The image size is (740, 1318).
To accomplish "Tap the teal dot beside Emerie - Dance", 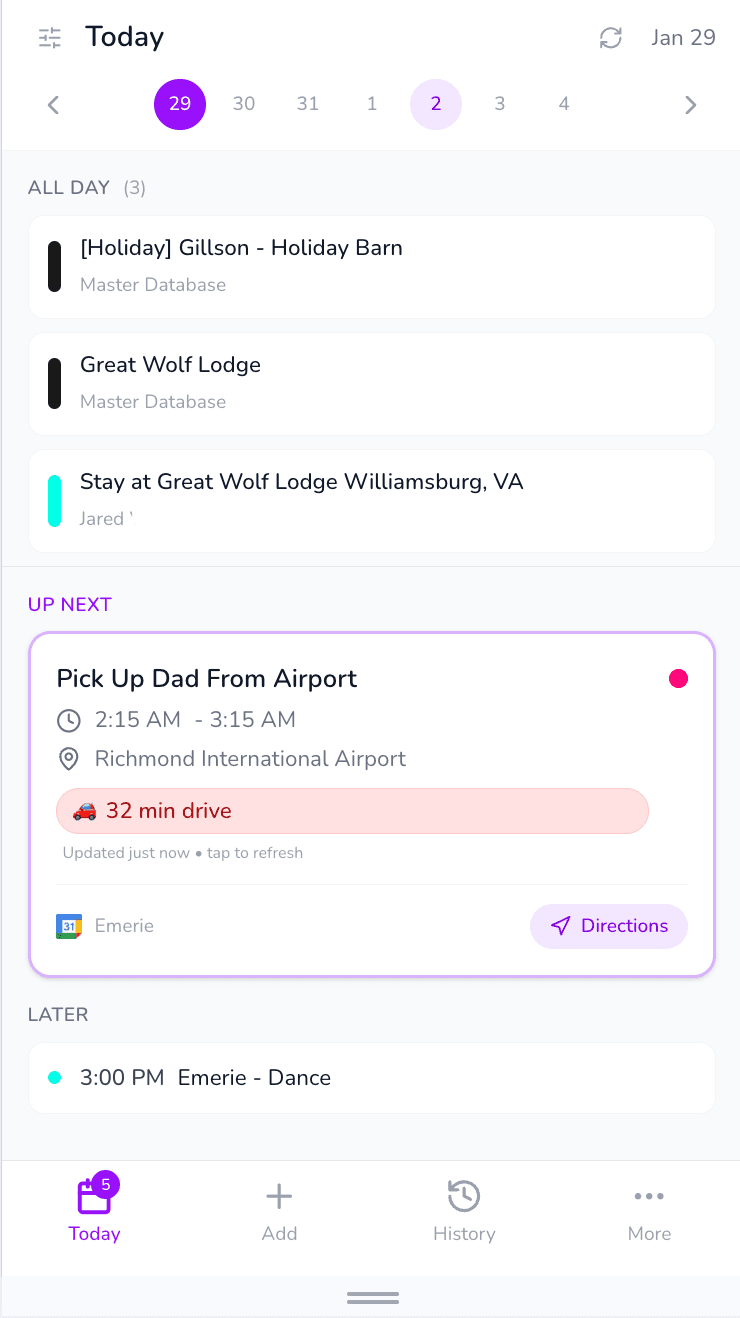I will point(55,1077).
